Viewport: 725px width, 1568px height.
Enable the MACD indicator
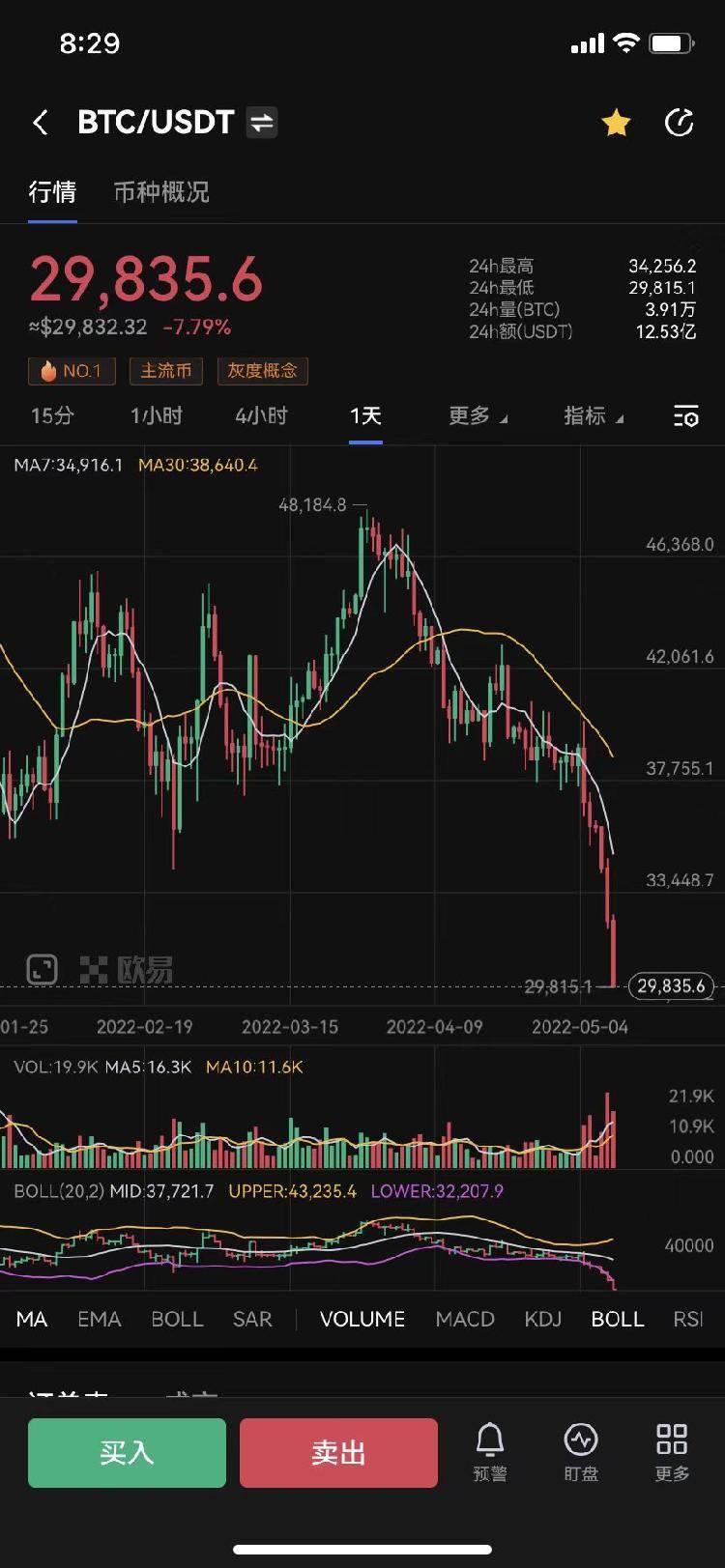tap(465, 1319)
